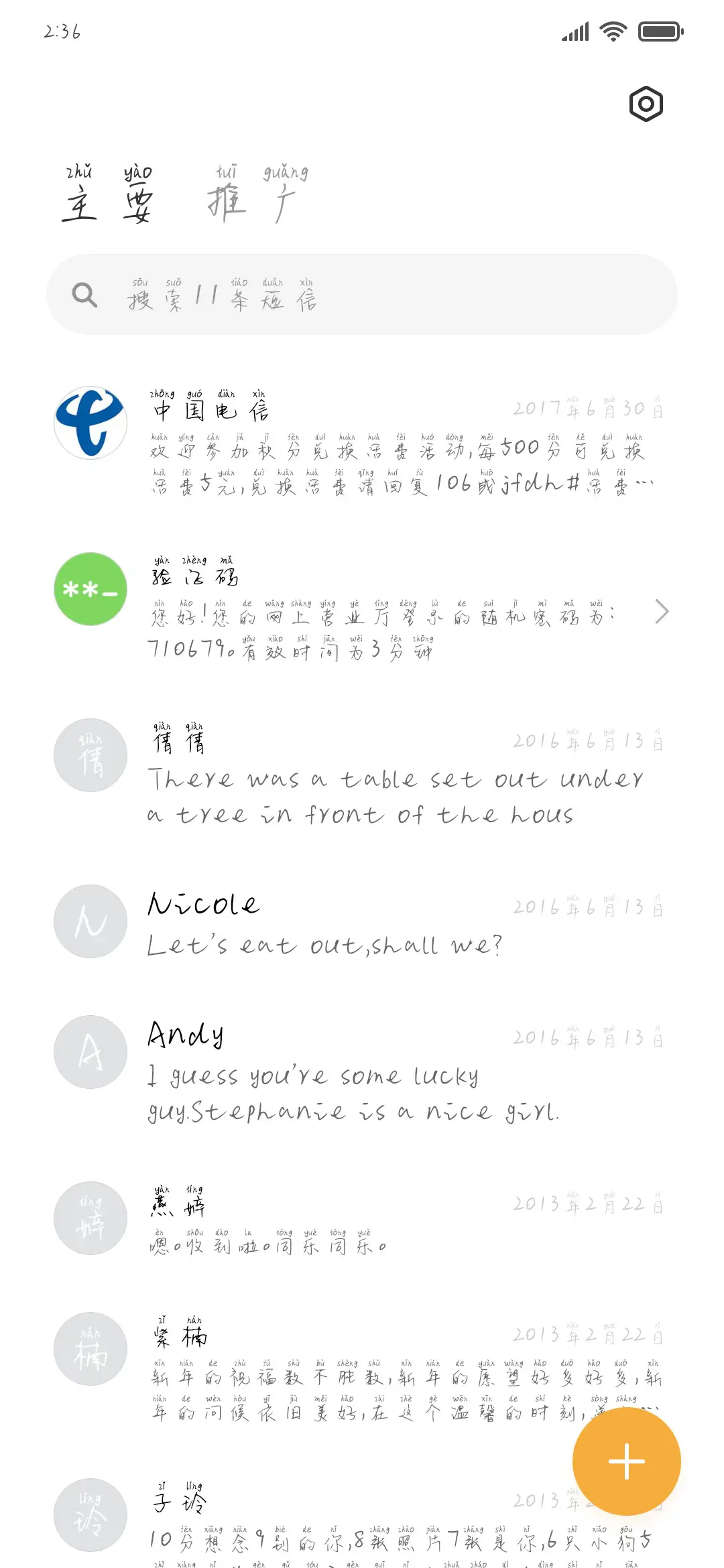Switch to the 推广 tab

click(x=258, y=196)
